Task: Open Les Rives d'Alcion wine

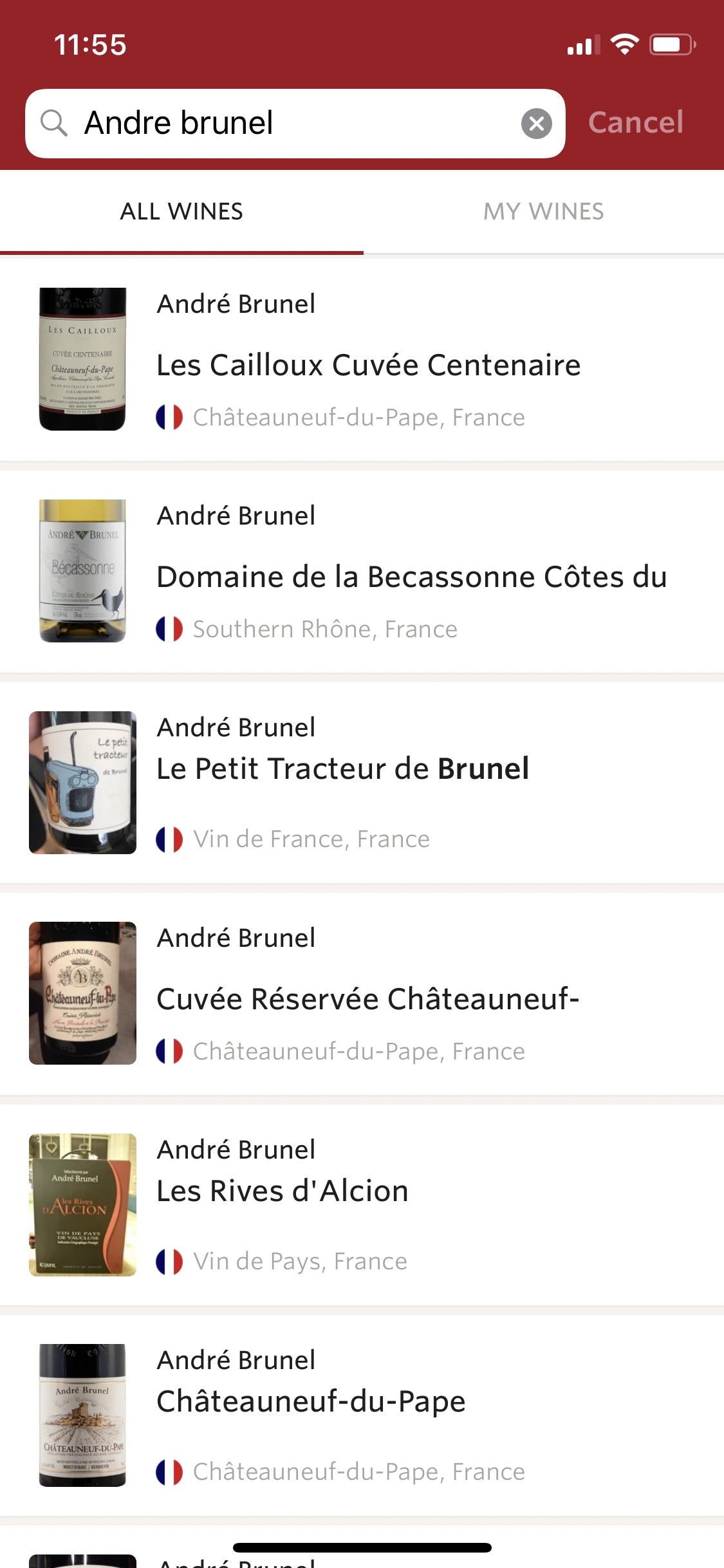Action: [282, 1191]
